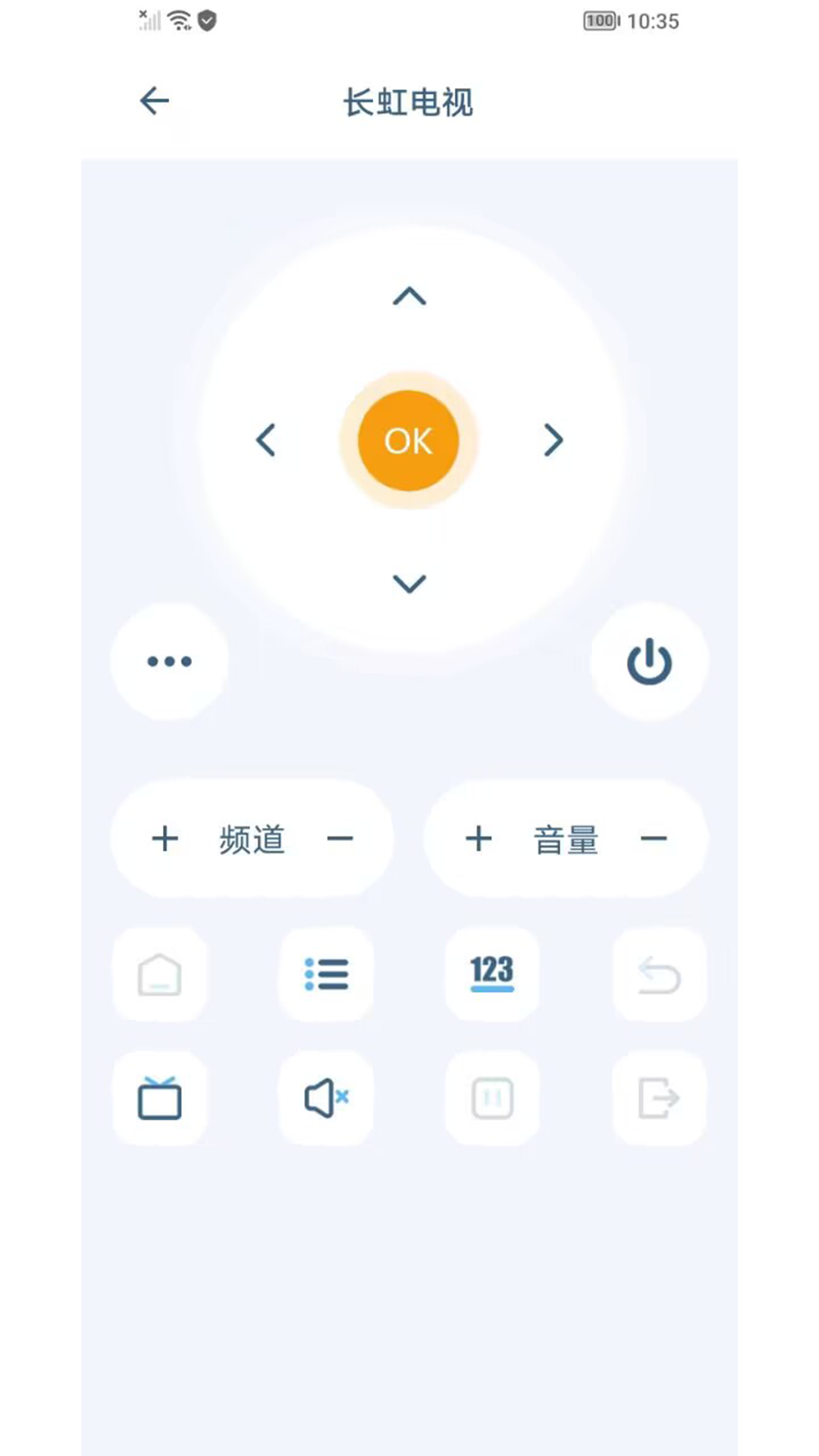Go back using the top-left arrow

point(154,101)
